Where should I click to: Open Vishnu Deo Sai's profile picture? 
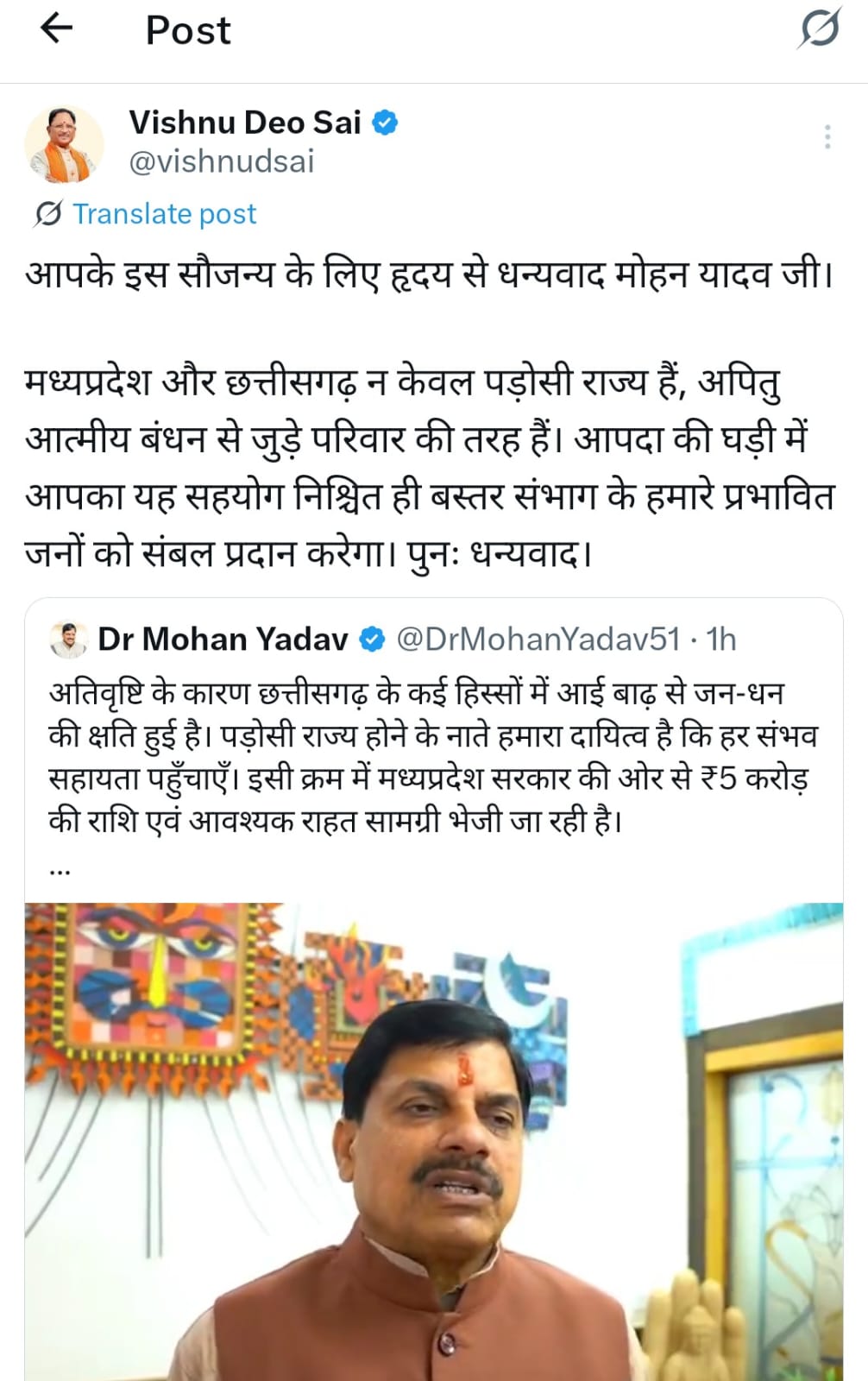tap(64, 143)
